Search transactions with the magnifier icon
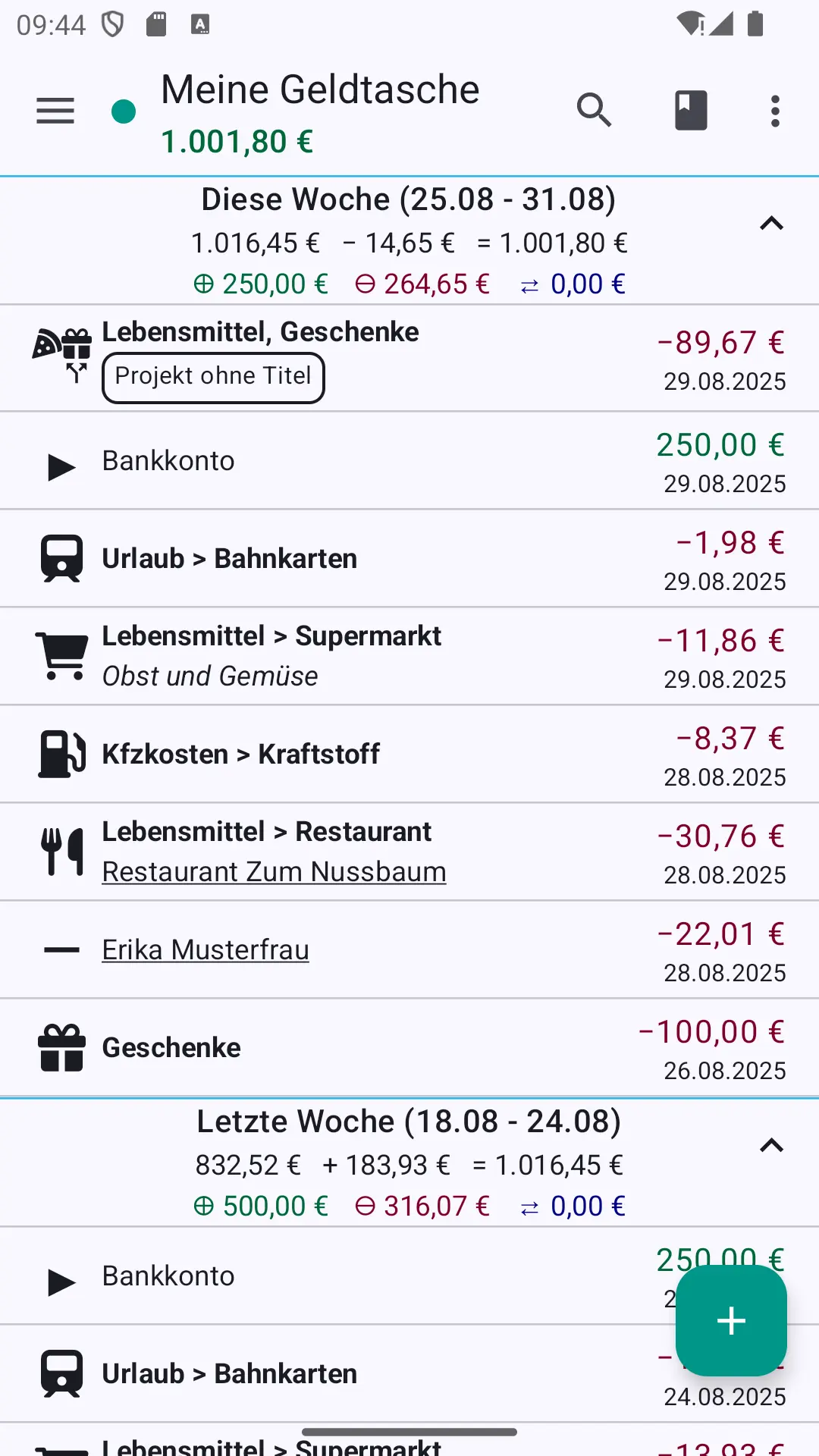This screenshot has width=819, height=1456. tap(594, 111)
